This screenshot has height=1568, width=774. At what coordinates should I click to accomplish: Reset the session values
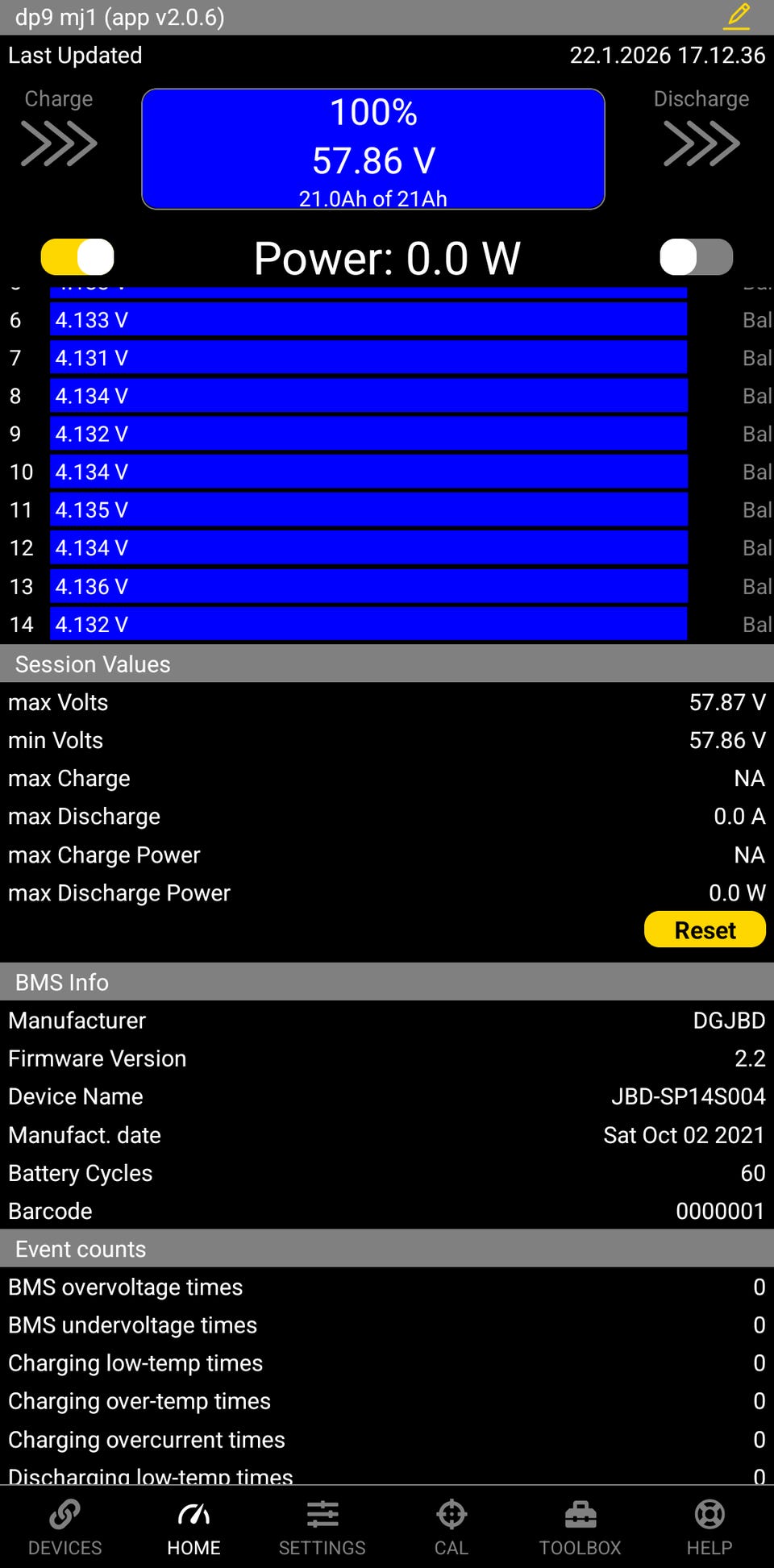click(x=704, y=930)
